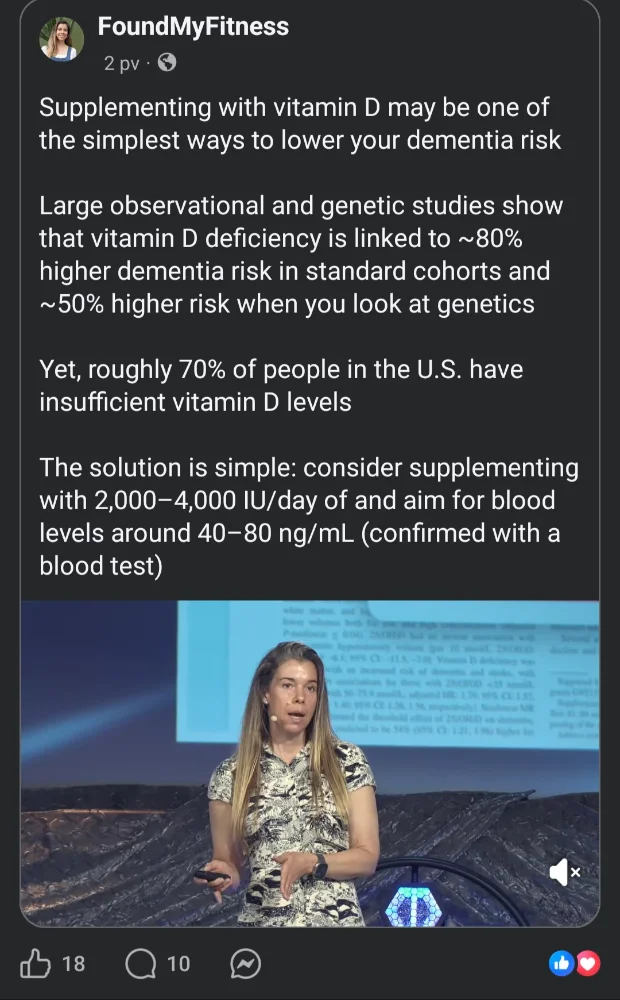Open the FoundMyFitness page name link

tap(193, 27)
